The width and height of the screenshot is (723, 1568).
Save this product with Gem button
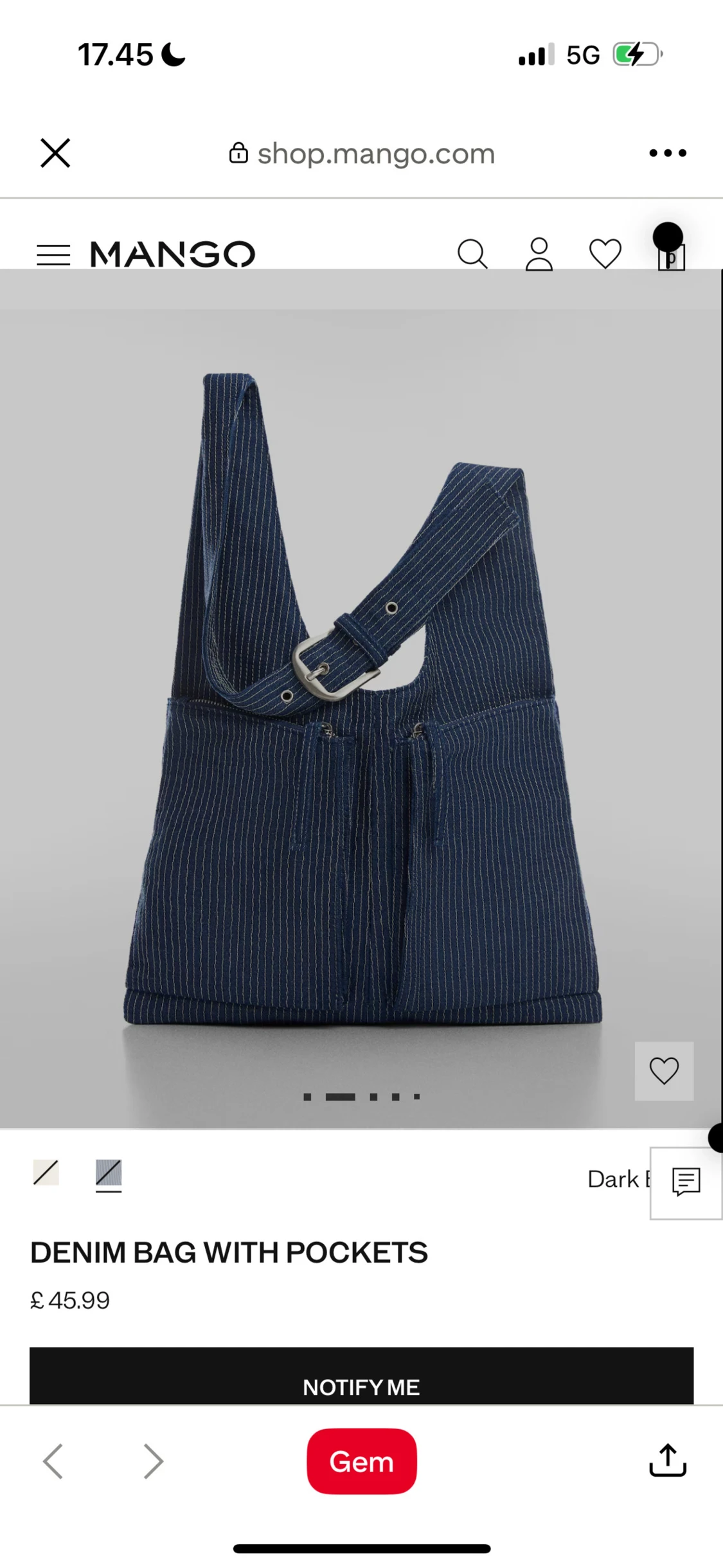361,1461
